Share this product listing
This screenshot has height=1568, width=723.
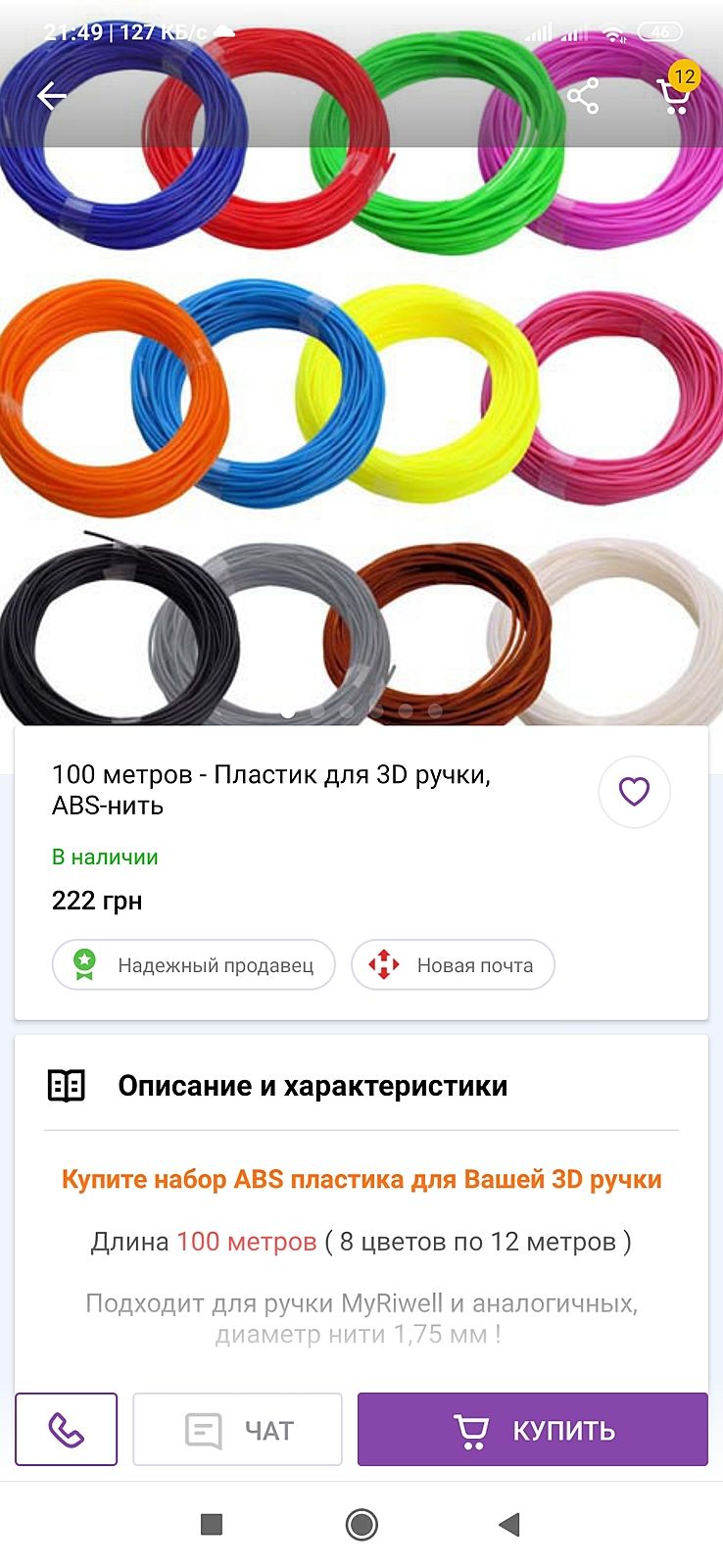[583, 96]
